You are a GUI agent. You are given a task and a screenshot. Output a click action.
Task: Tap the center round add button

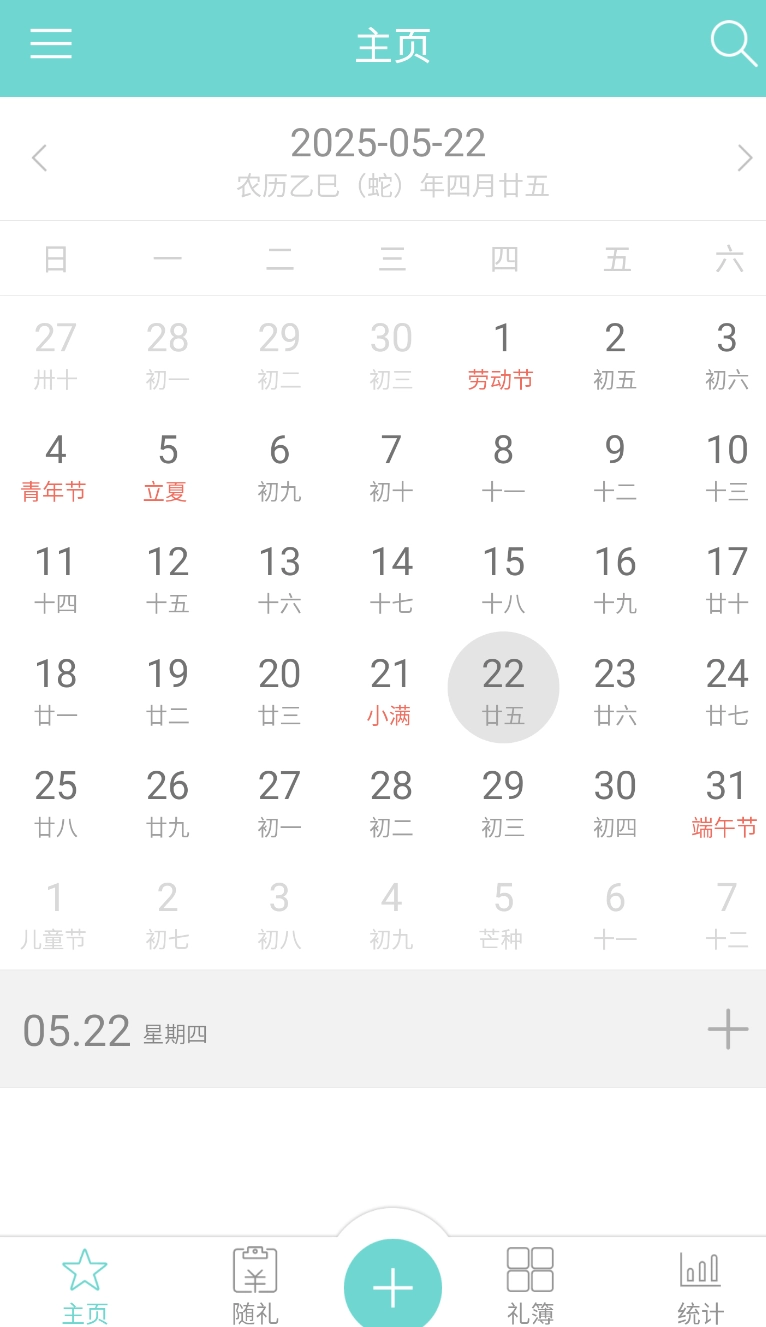(x=392, y=1287)
